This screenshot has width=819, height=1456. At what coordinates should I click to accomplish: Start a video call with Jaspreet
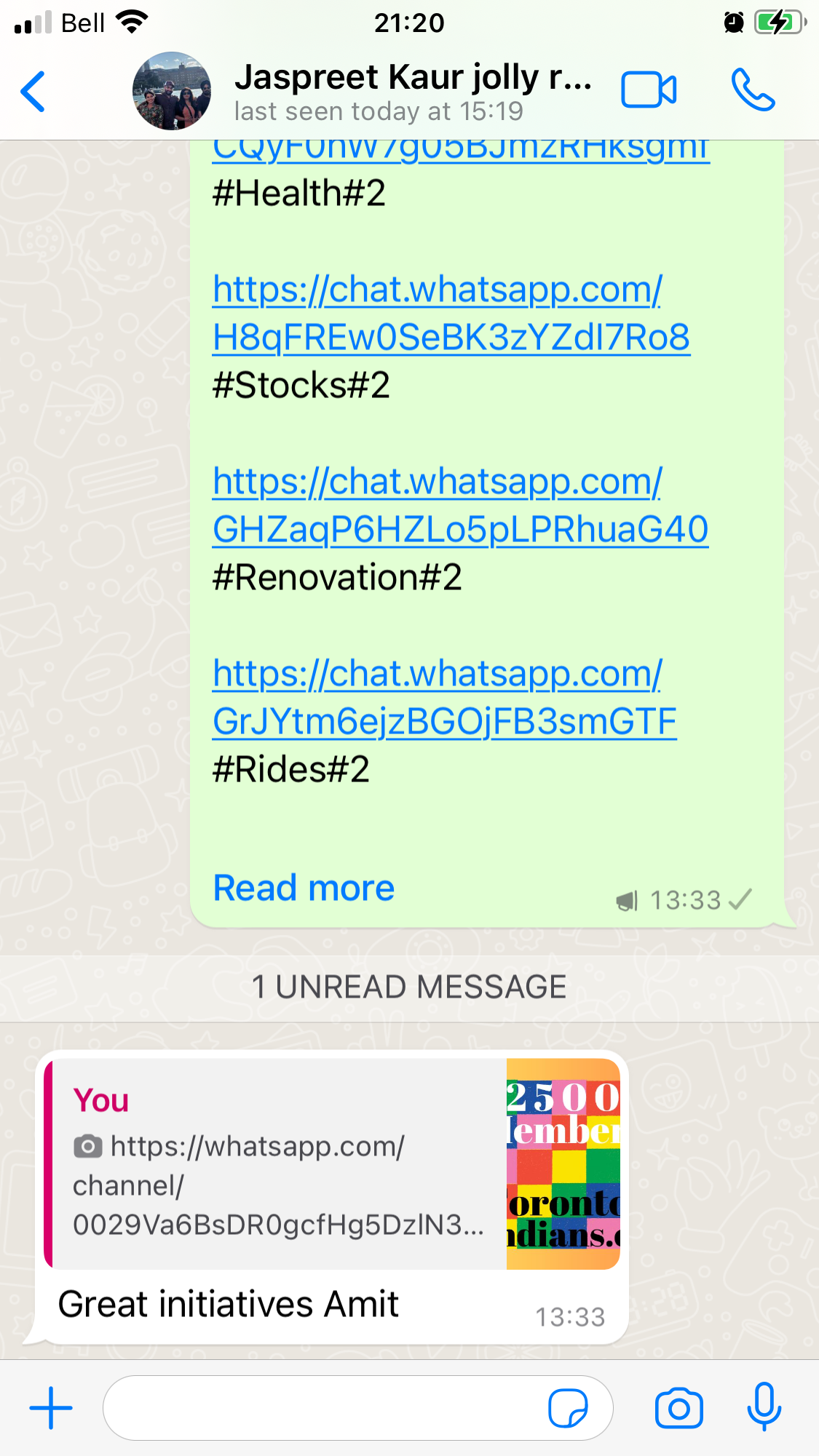[x=649, y=90]
